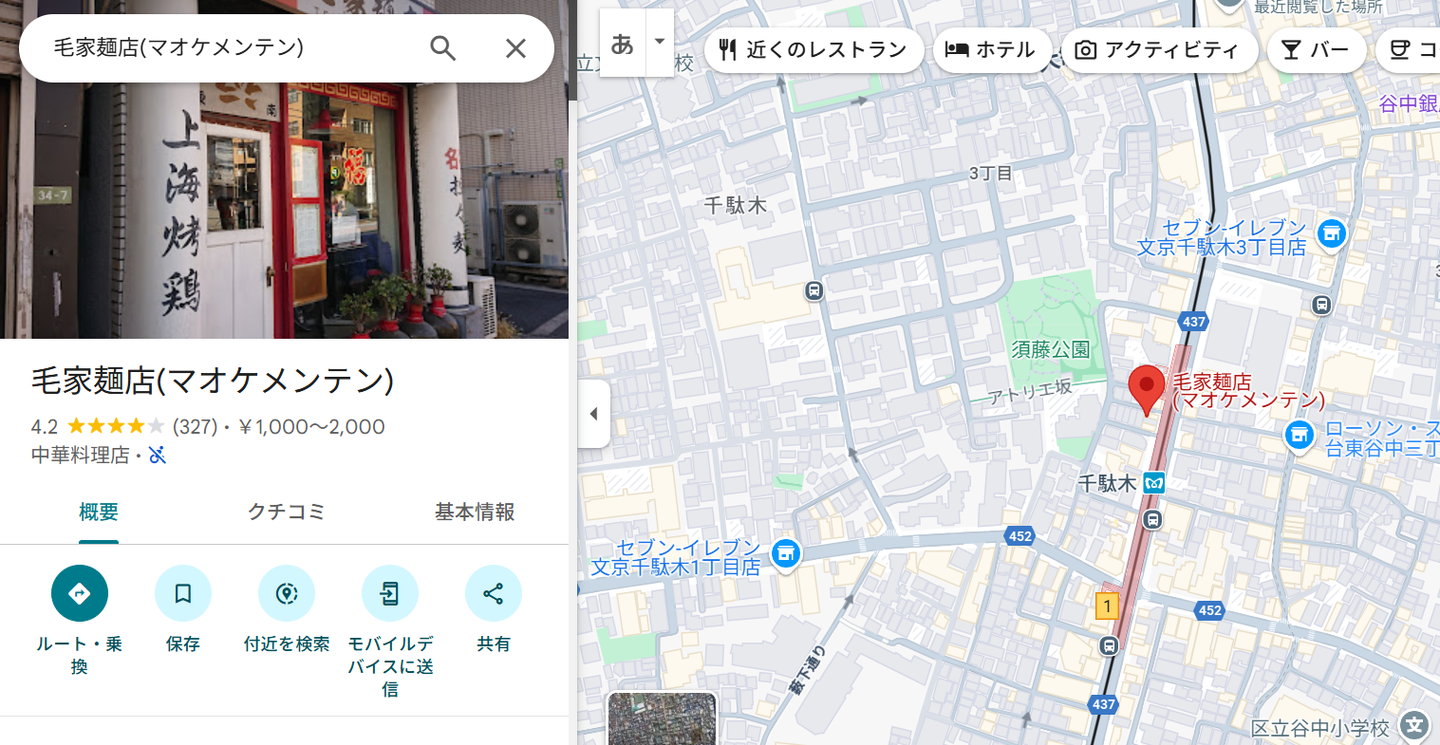Collapse the side panel arrow
The width and height of the screenshot is (1440, 745).
[593, 414]
